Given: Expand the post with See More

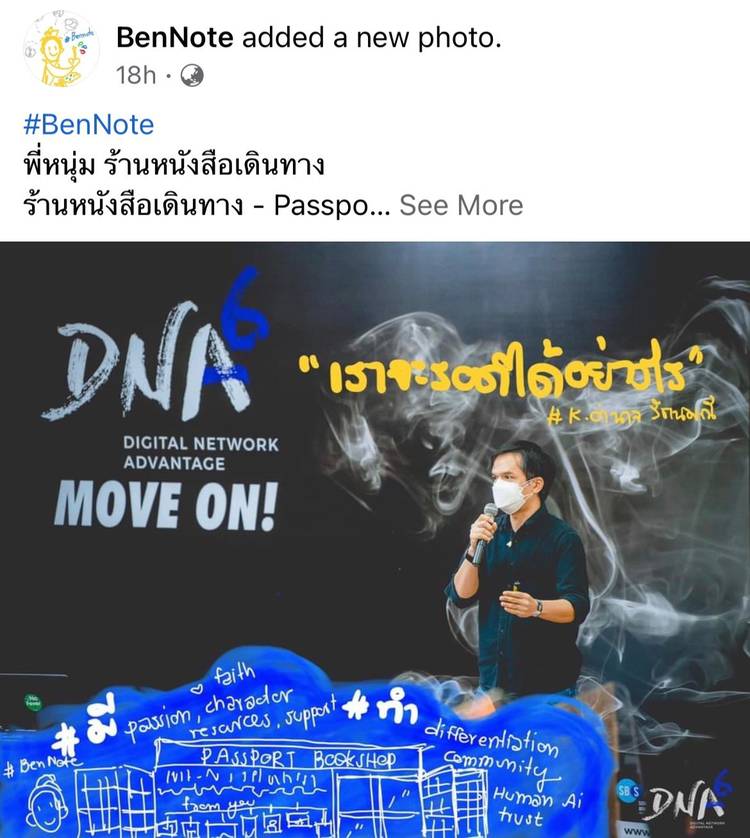Looking at the screenshot, I should pyautogui.click(x=461, y=205).
